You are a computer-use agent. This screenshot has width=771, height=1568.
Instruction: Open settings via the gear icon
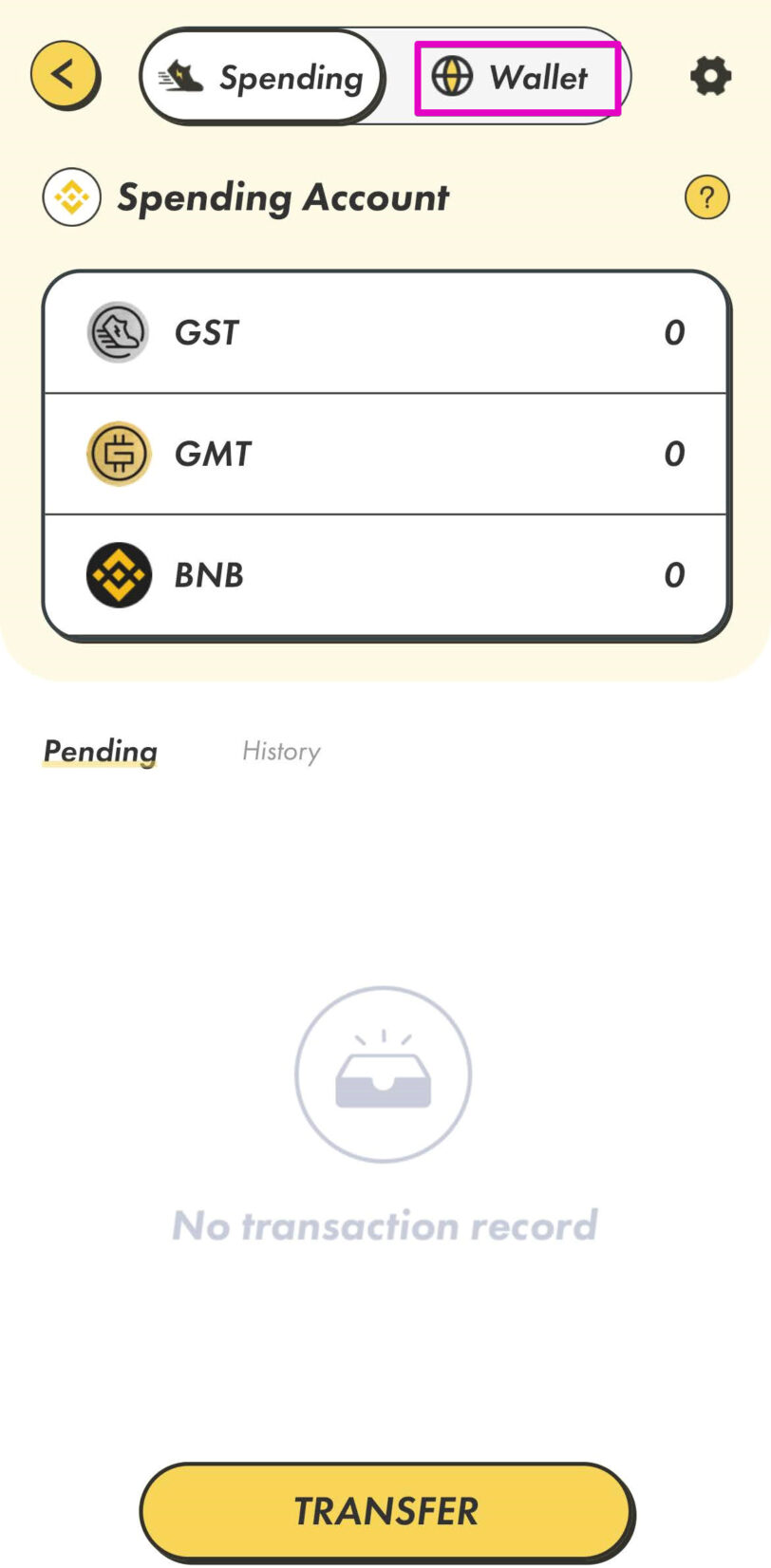(x=710, y=76)
